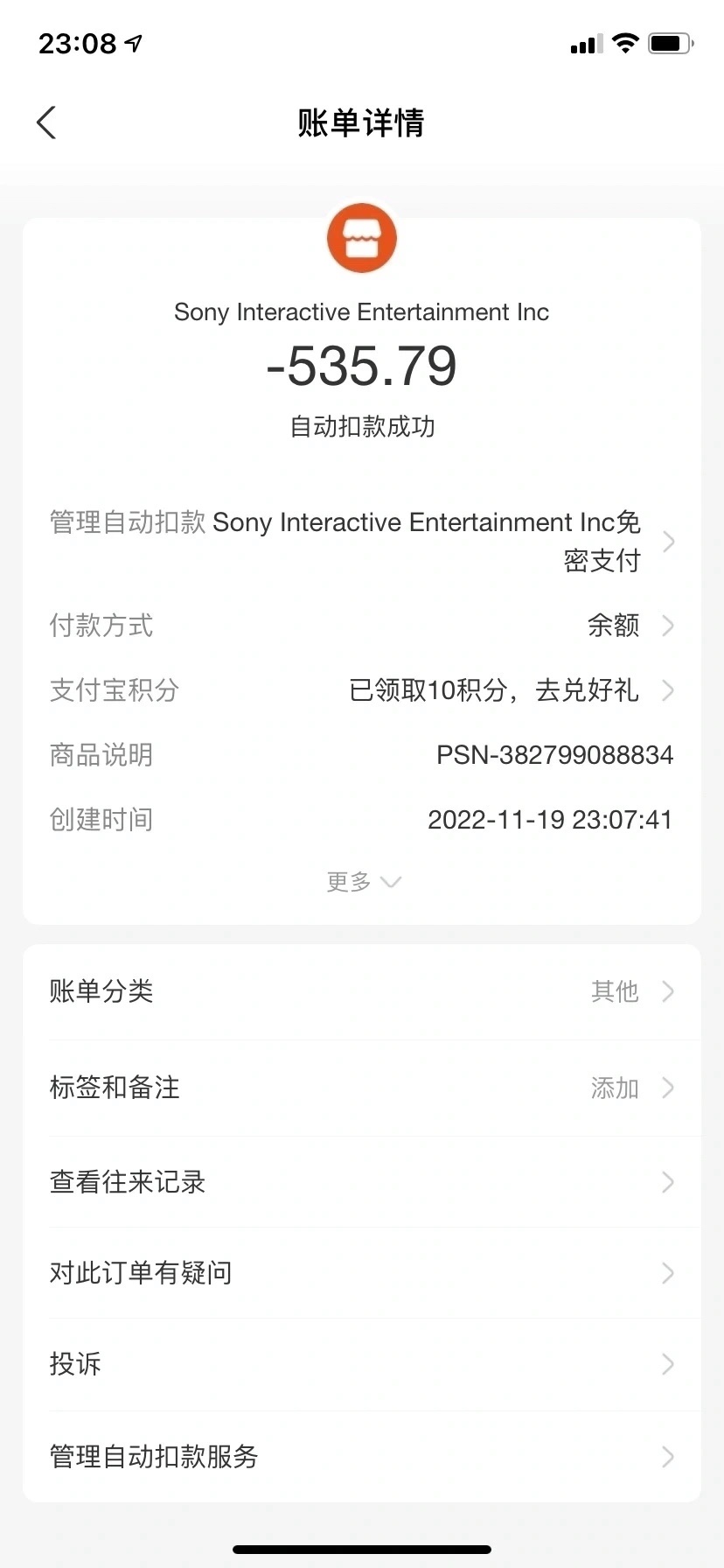Open 管理自动扣款服务 to manage auto-deduction
724x1568 pixels.
click(x=362, y=1457)
